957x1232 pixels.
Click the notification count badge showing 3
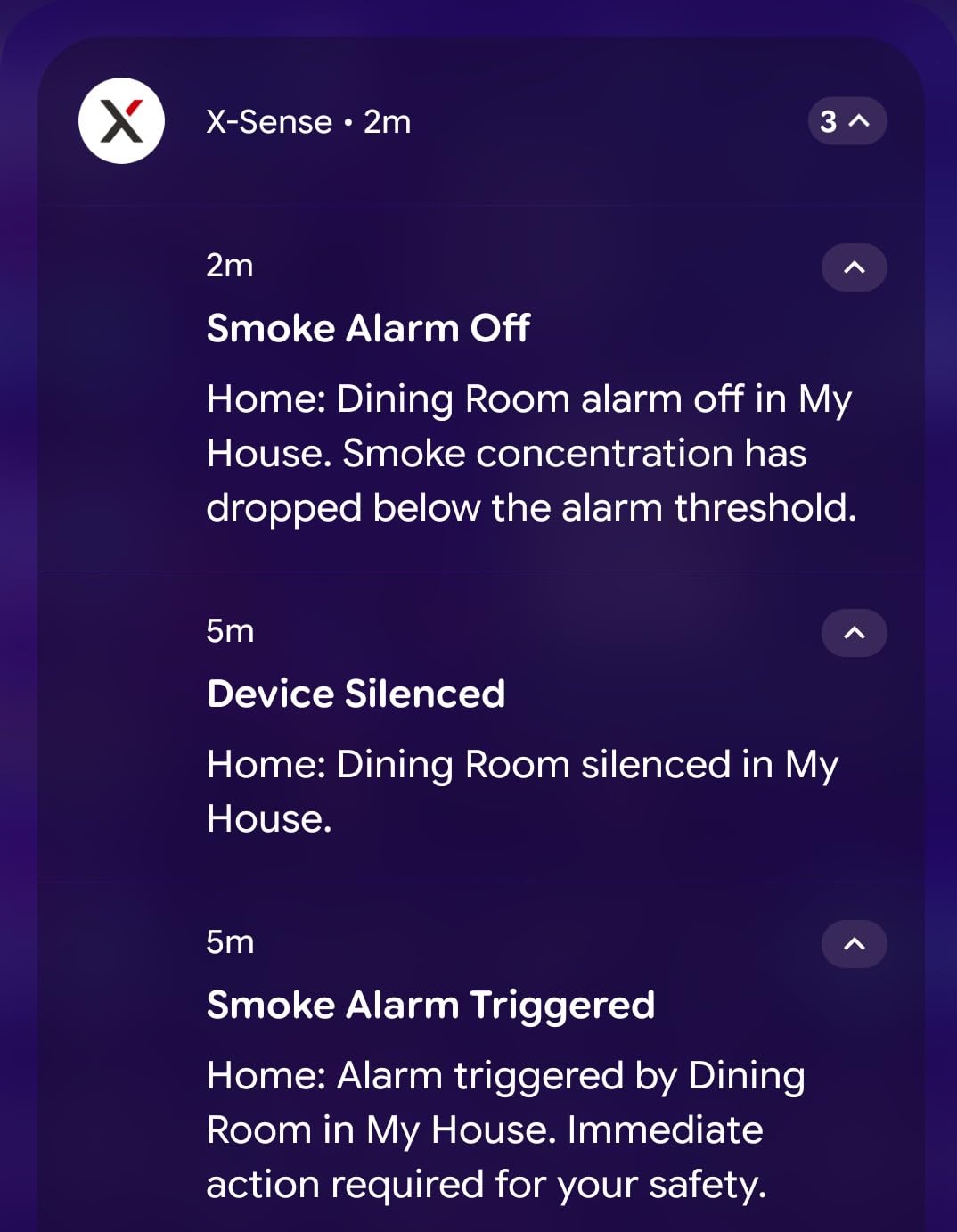(x=827, y=119)
